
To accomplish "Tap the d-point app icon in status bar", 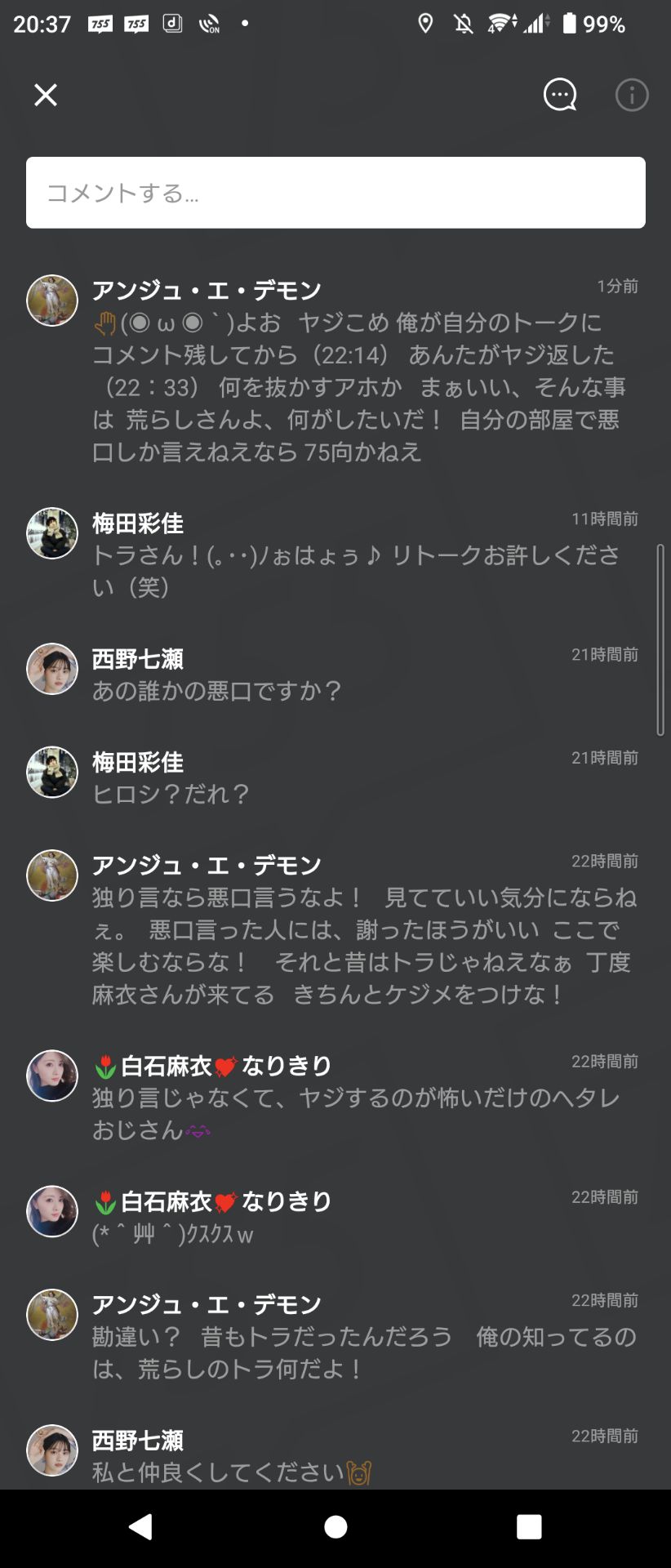I will point(172,24).
